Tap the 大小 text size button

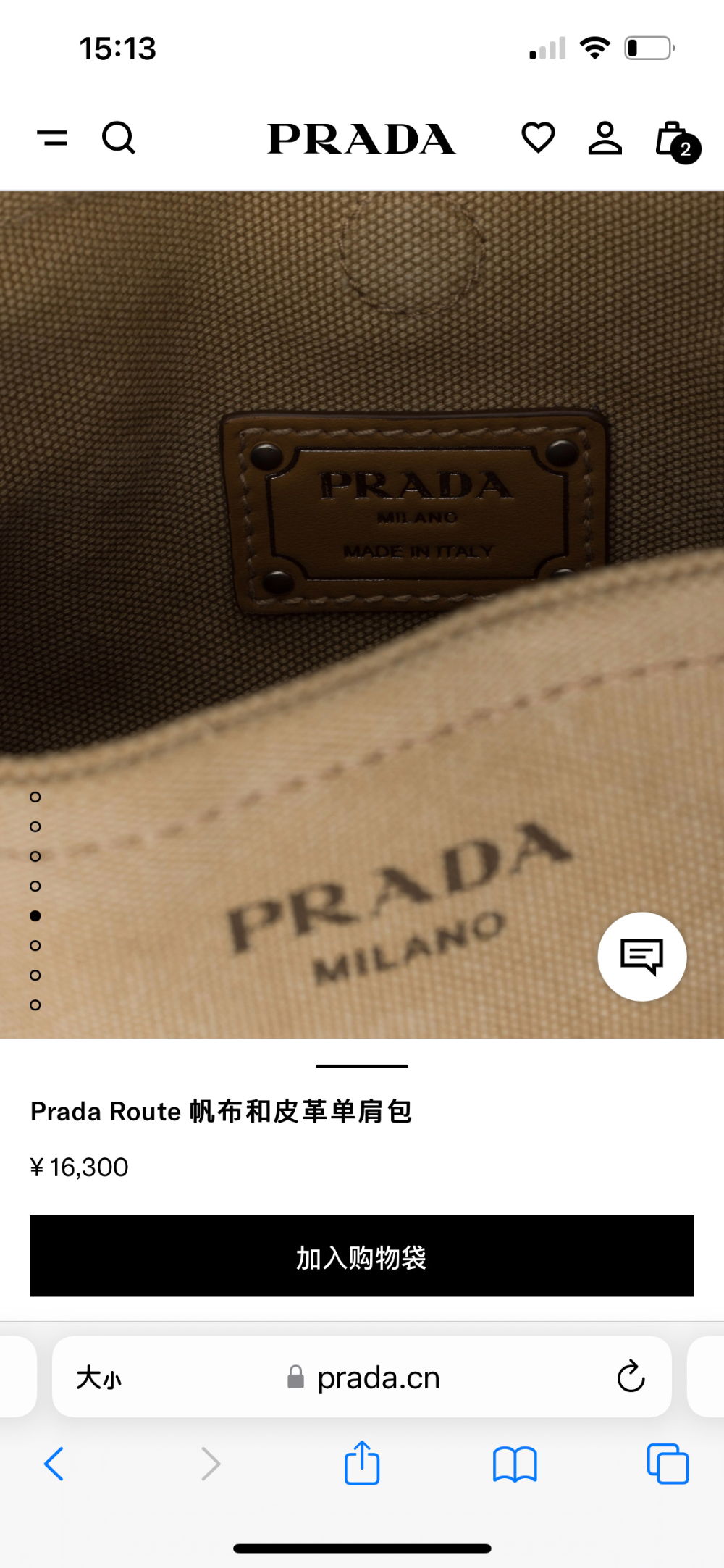click(99, 1378)
